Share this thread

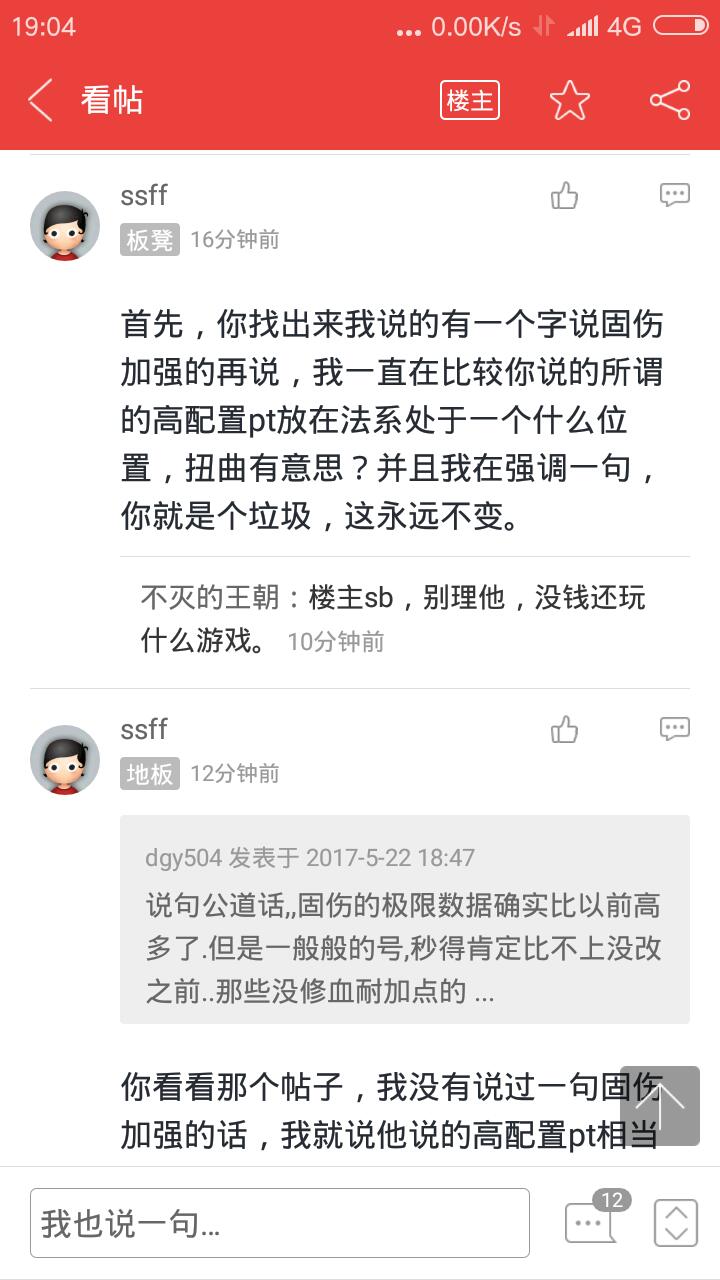tap(669, 100)
